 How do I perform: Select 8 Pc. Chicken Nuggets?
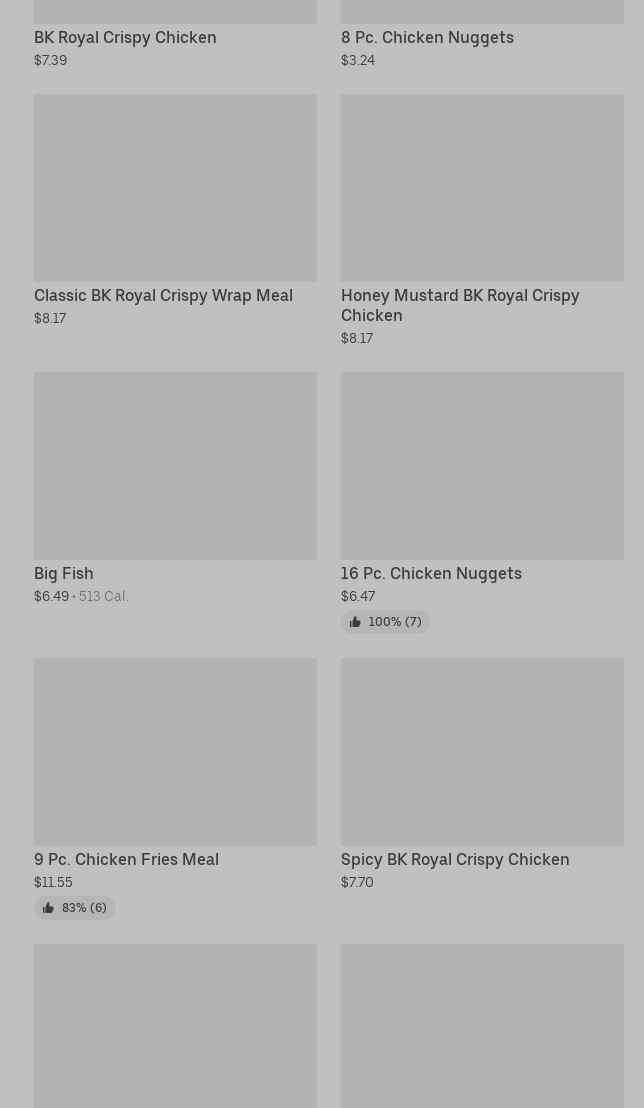point(427,37)
